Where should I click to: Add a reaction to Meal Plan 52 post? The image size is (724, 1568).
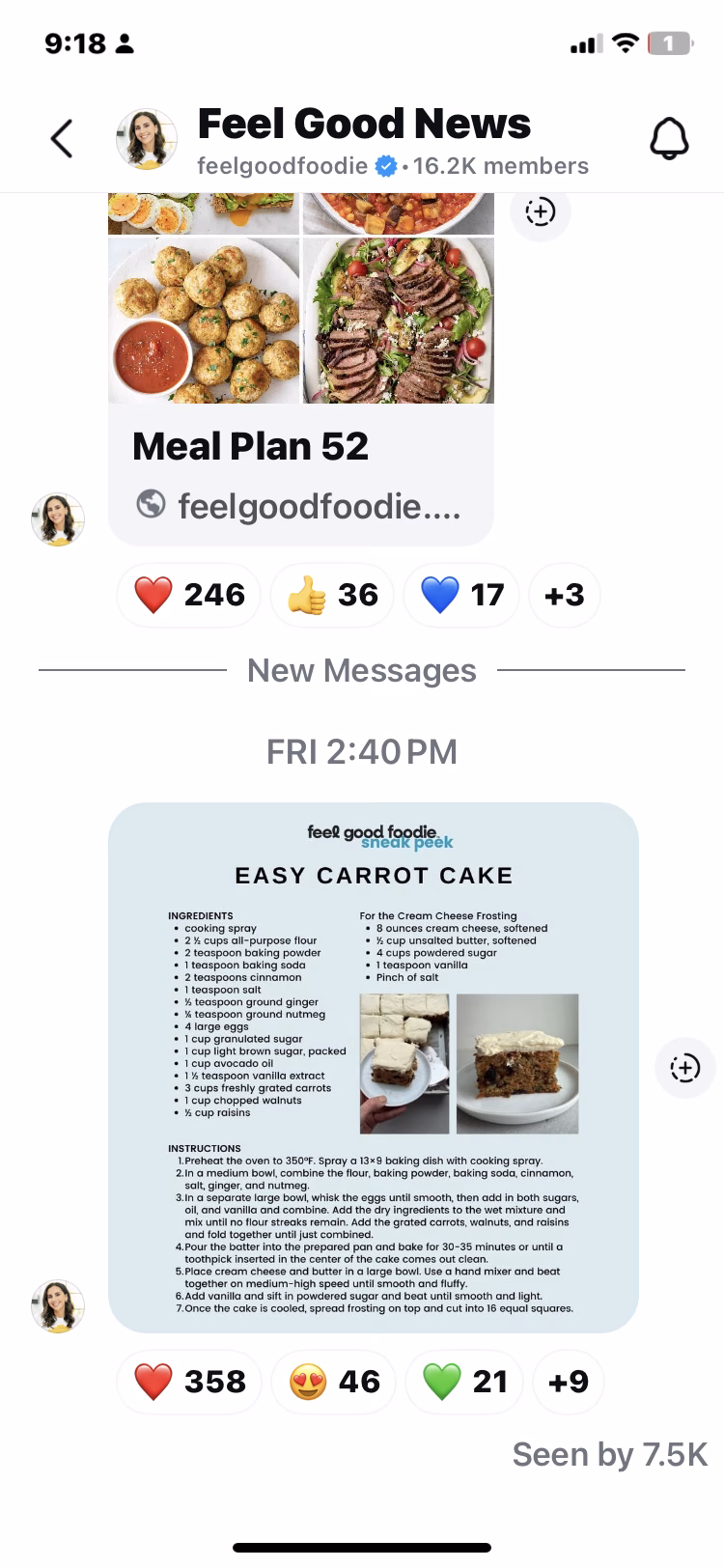coord(540,211)
